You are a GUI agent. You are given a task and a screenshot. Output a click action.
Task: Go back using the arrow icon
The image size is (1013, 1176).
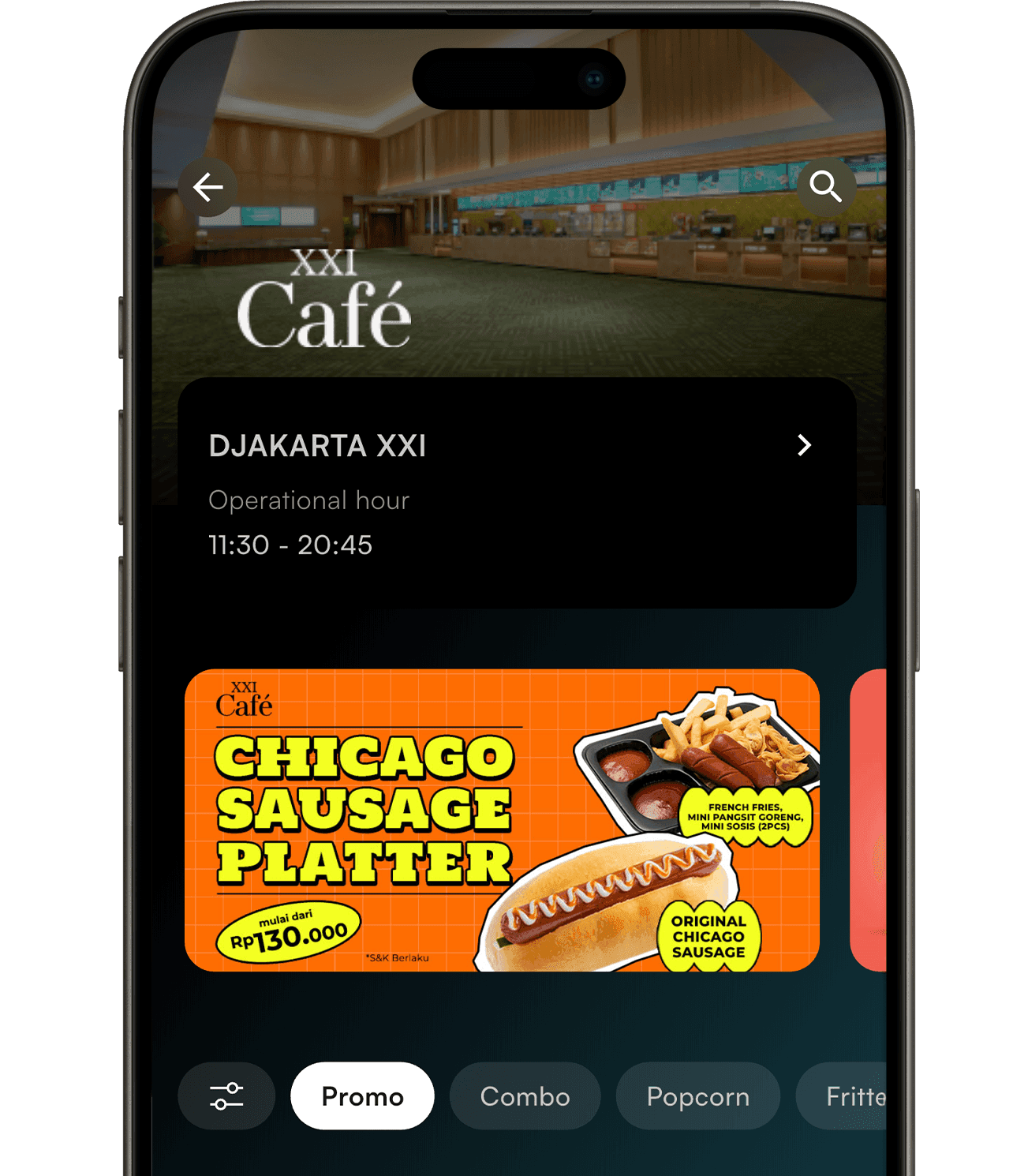[208, 188]
